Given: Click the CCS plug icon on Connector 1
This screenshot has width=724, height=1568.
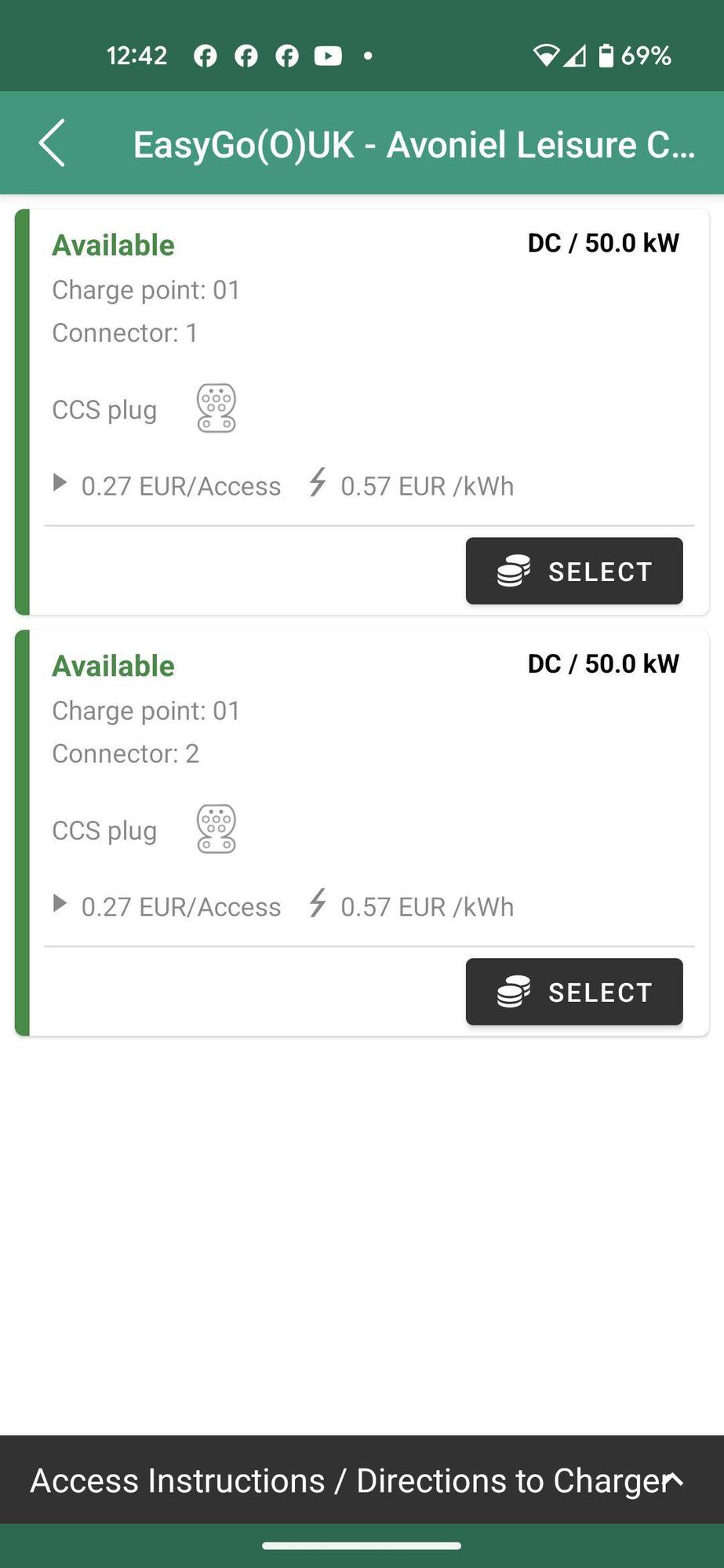Looking at the screenshot, I should click(215, 407).
